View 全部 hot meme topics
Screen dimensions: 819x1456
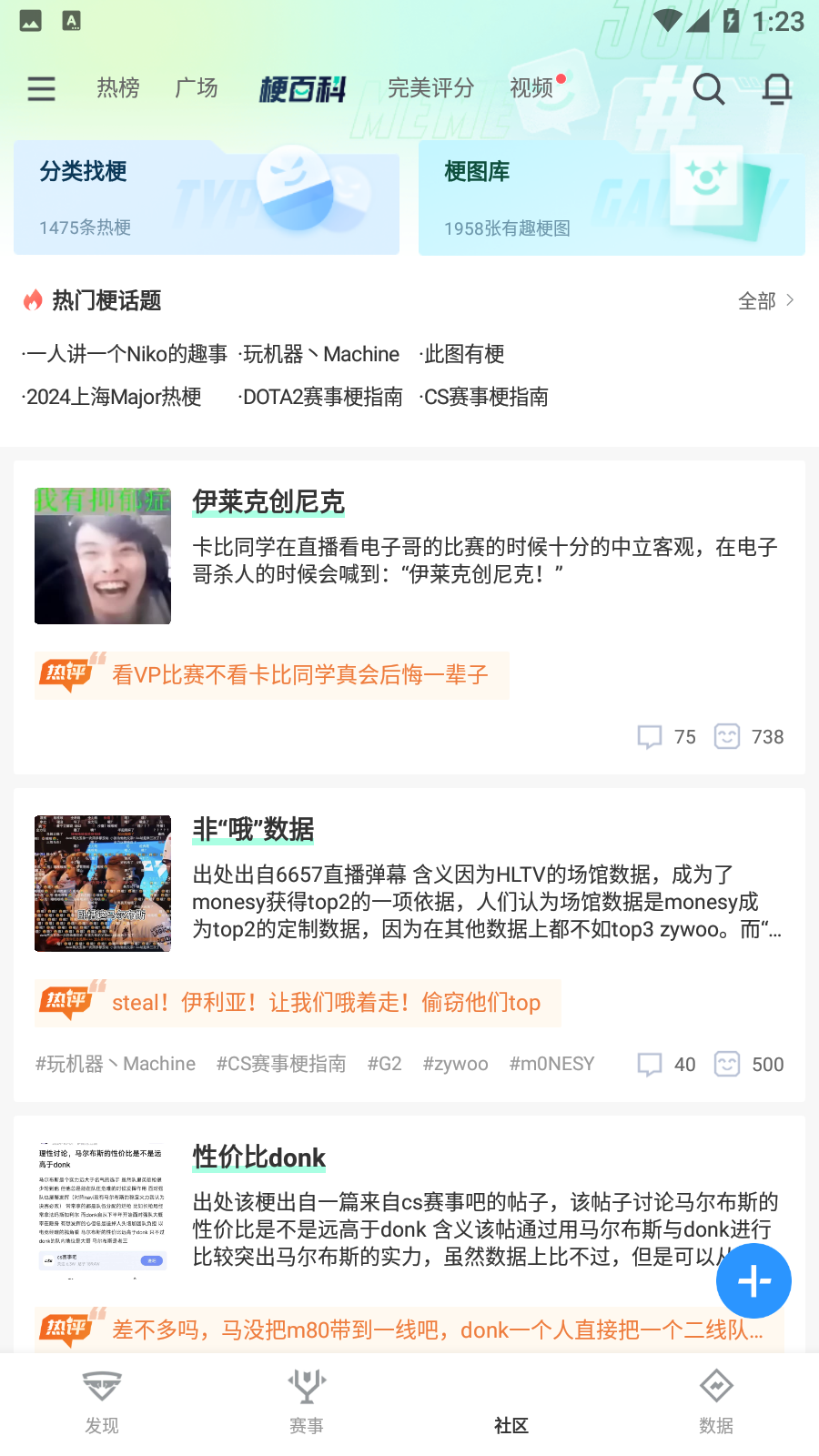[x=765, y=300]
